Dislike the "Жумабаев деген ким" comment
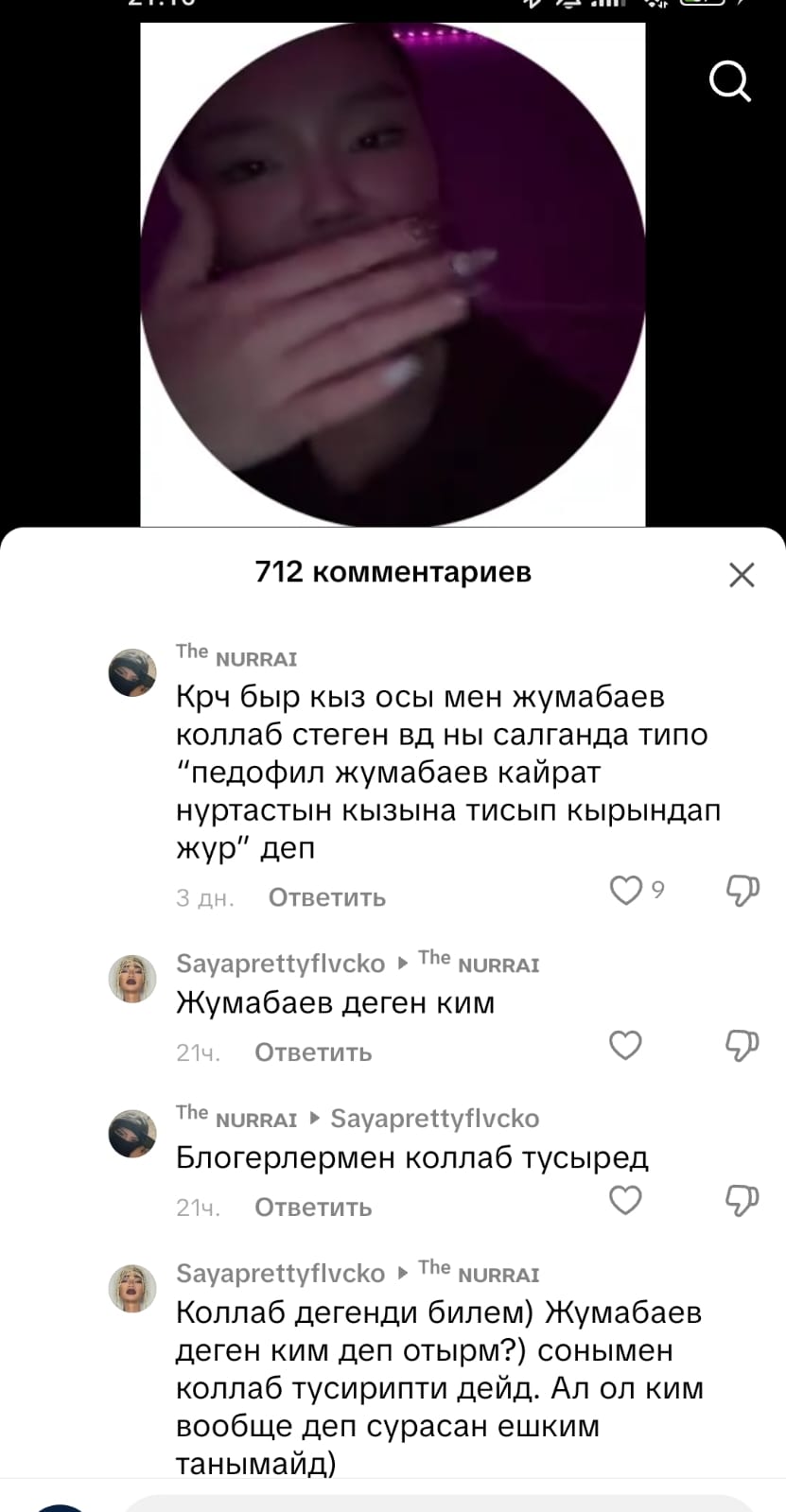The height and width of the screenshot is (1512, 786). pyautogui.click(x=742, y=1045)
